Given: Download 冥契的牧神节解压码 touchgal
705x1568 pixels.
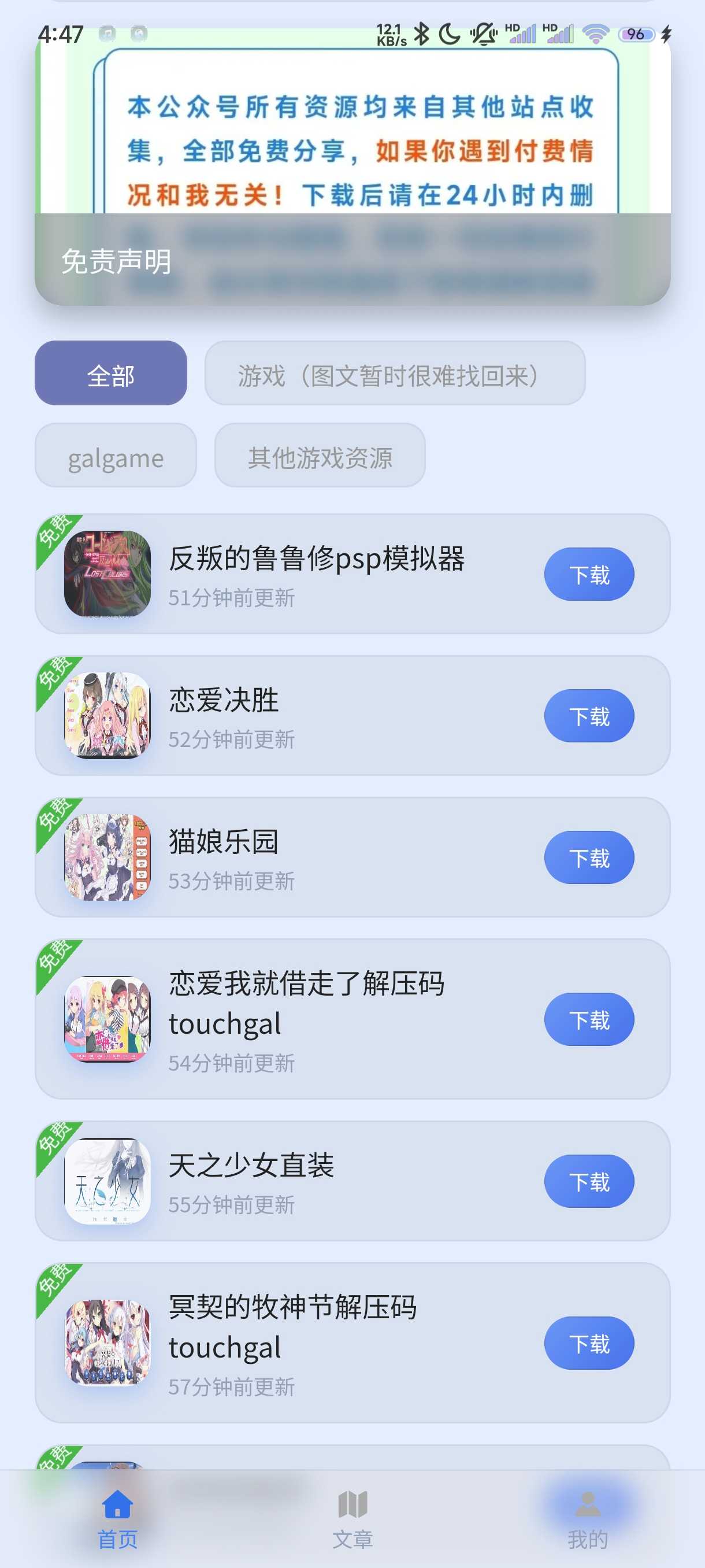Looking at the screenshot, I should pyautogui.click(x=588, y=1343).
